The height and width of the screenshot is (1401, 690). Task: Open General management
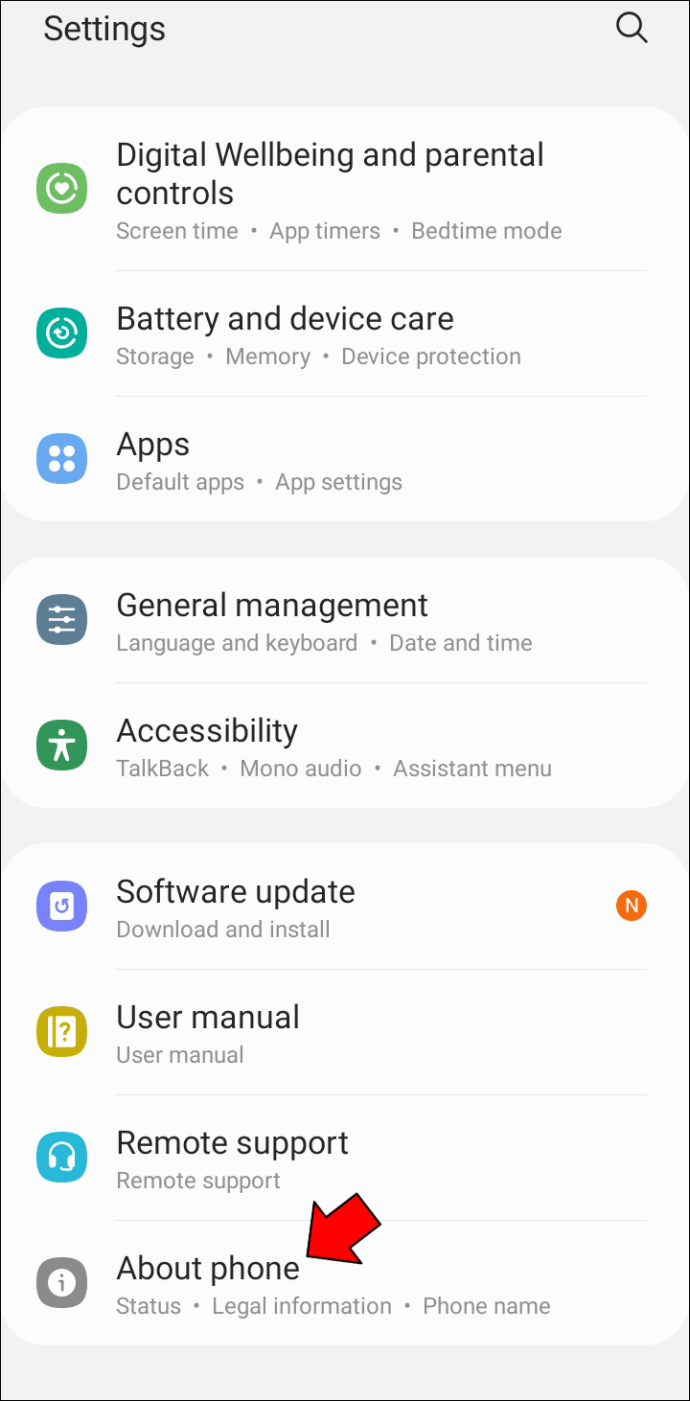[345, 620]
